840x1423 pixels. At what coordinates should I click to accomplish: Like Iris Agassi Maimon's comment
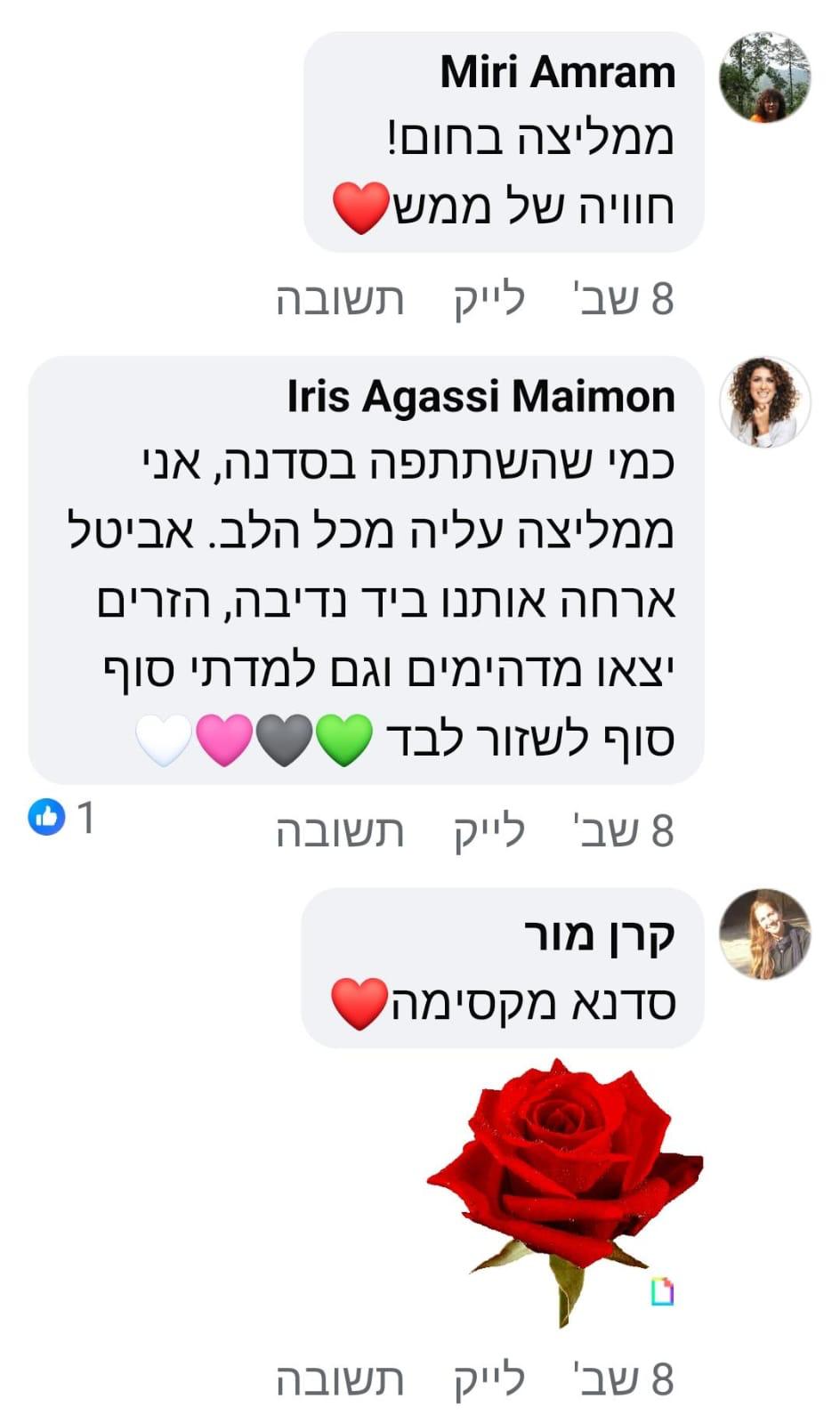pos(489,830)
